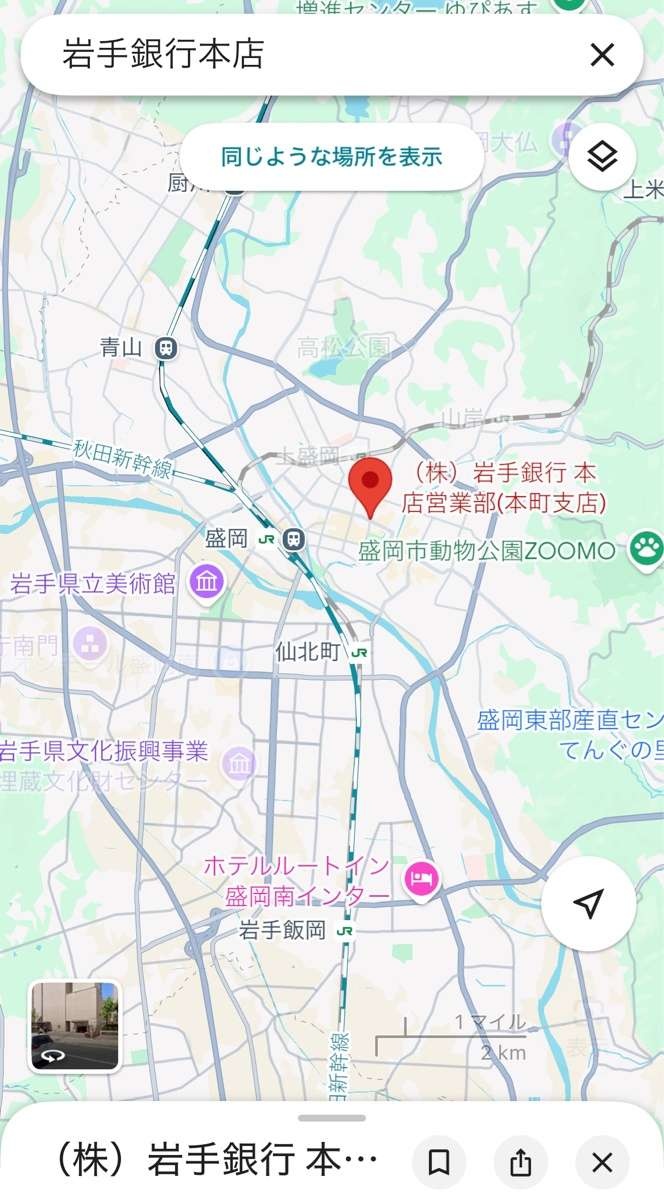Viewport: 664px width, 1200px height.
Task: Tap the 岩手銀行本店 search field
Action: point(300,54)
